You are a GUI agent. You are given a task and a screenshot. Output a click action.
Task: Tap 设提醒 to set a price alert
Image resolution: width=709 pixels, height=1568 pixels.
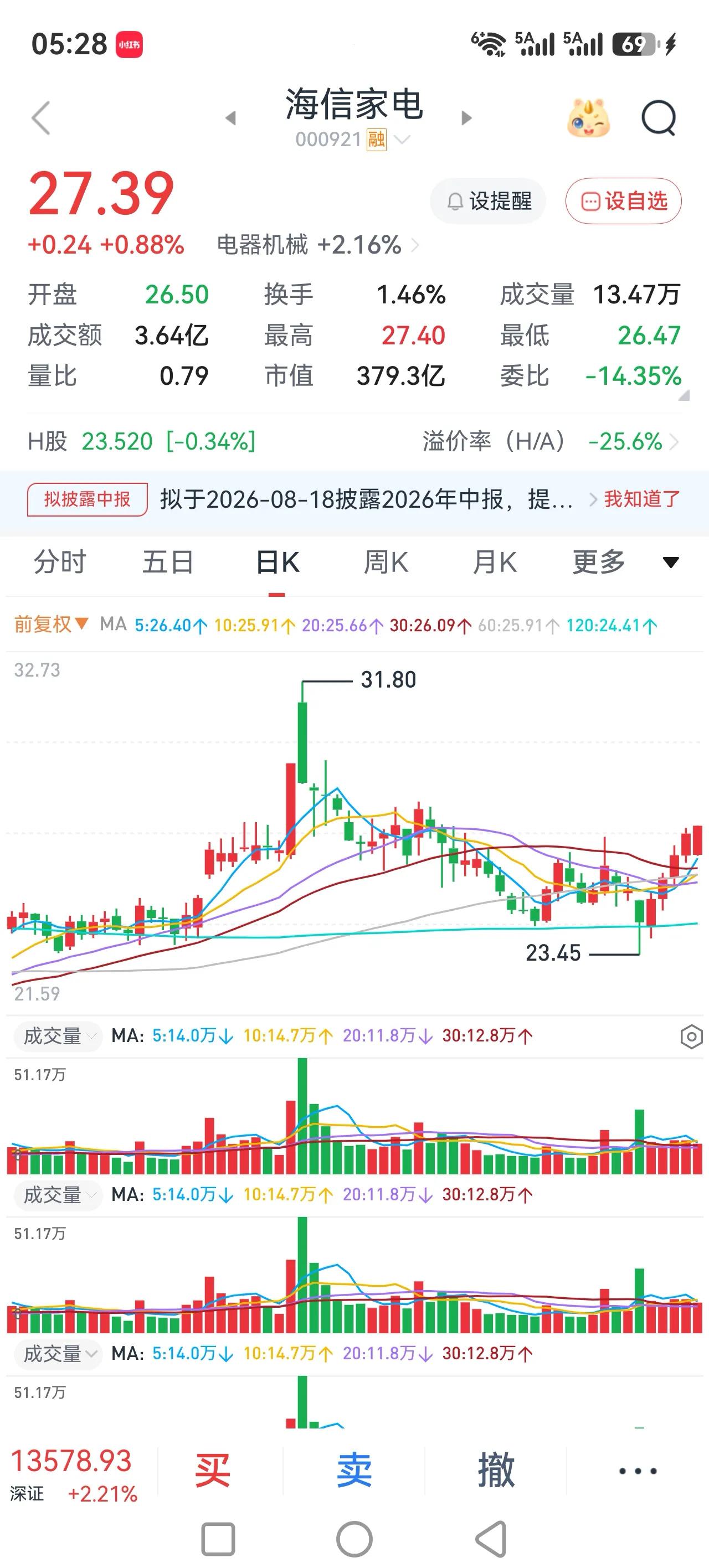(x=488, y=201)
